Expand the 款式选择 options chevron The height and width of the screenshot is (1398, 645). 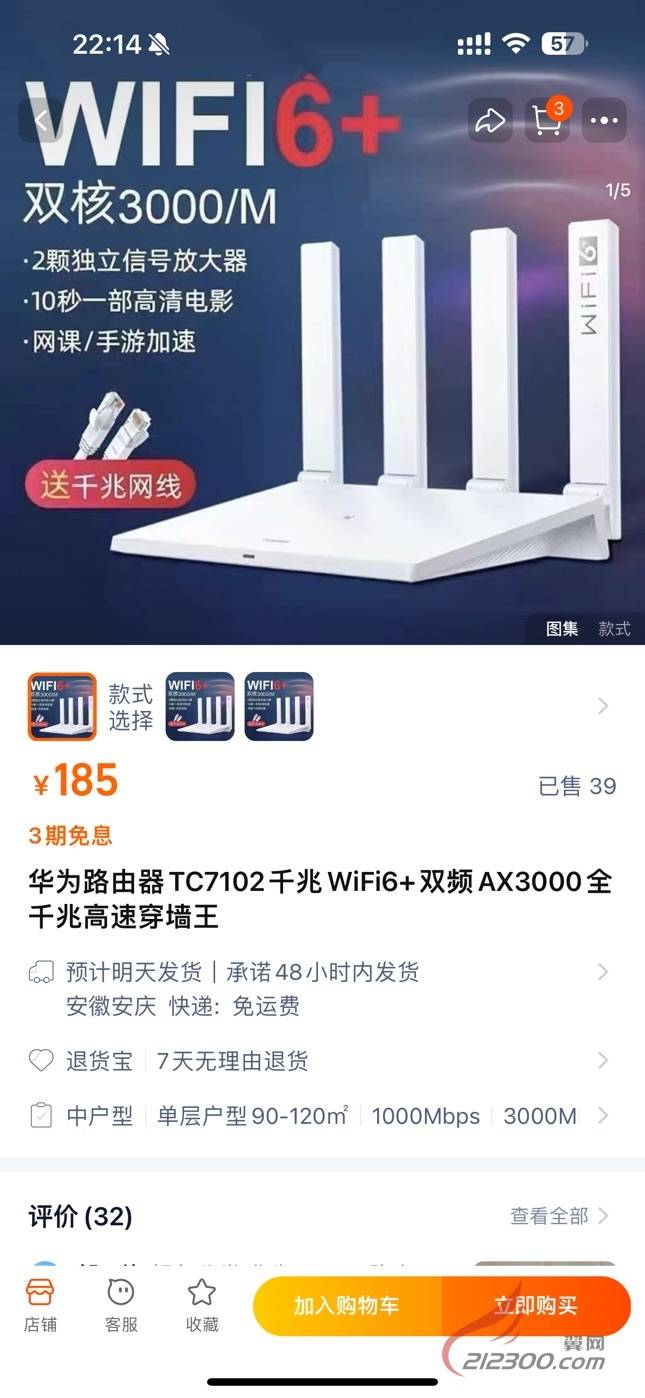point(602,706)
